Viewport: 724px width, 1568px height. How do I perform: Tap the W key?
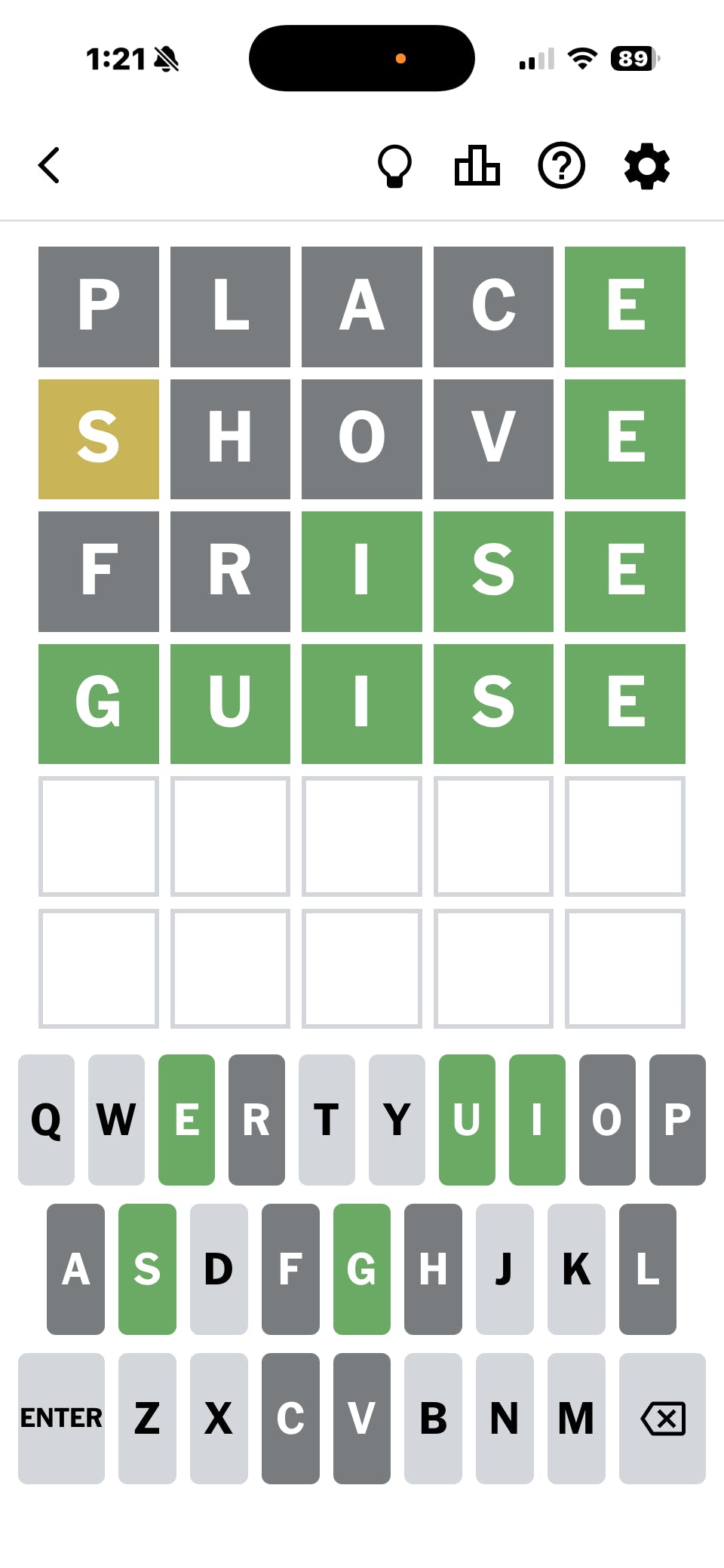click(x=116, y=1119)
